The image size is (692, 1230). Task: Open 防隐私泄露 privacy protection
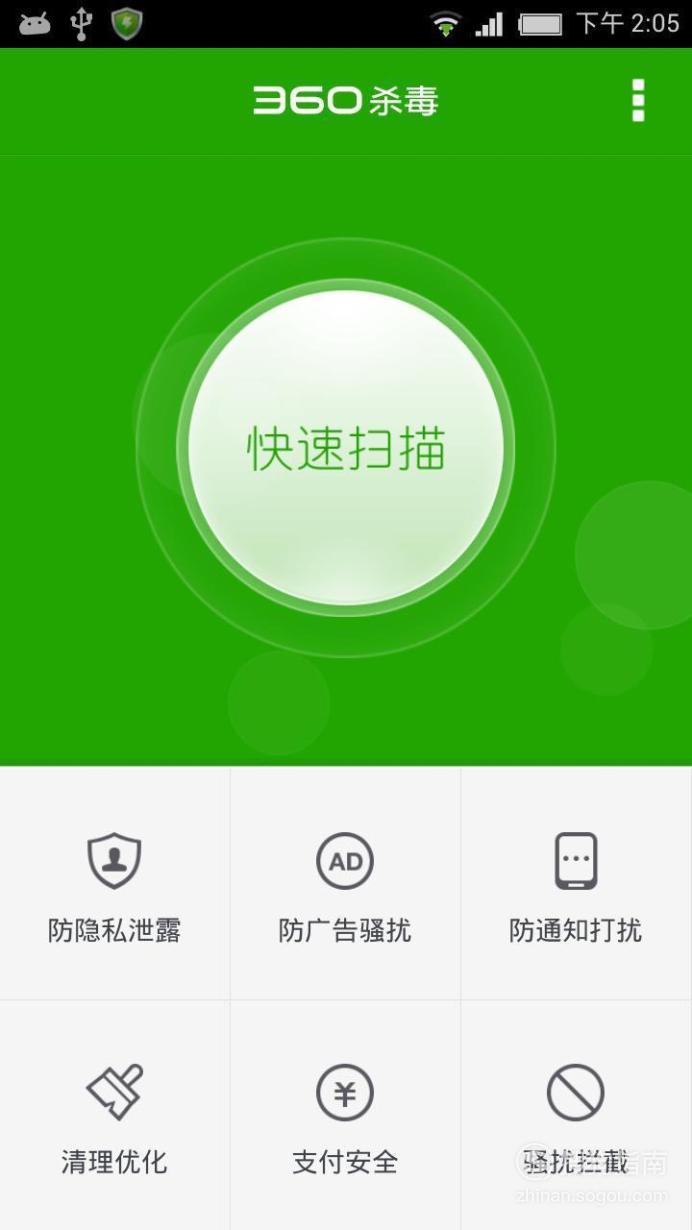coord(115,883)
